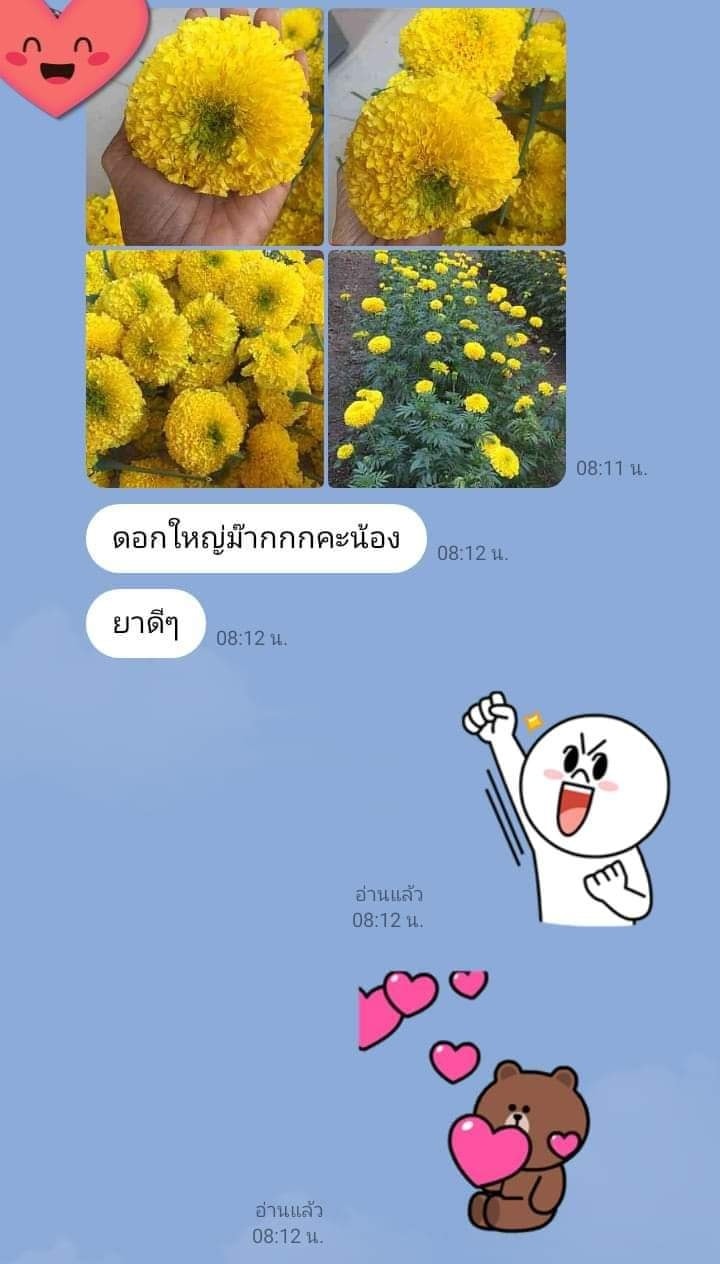Viewport: 720px width, 1264px height.
Task: Open the marigold field photo
Action: point(446,369)
